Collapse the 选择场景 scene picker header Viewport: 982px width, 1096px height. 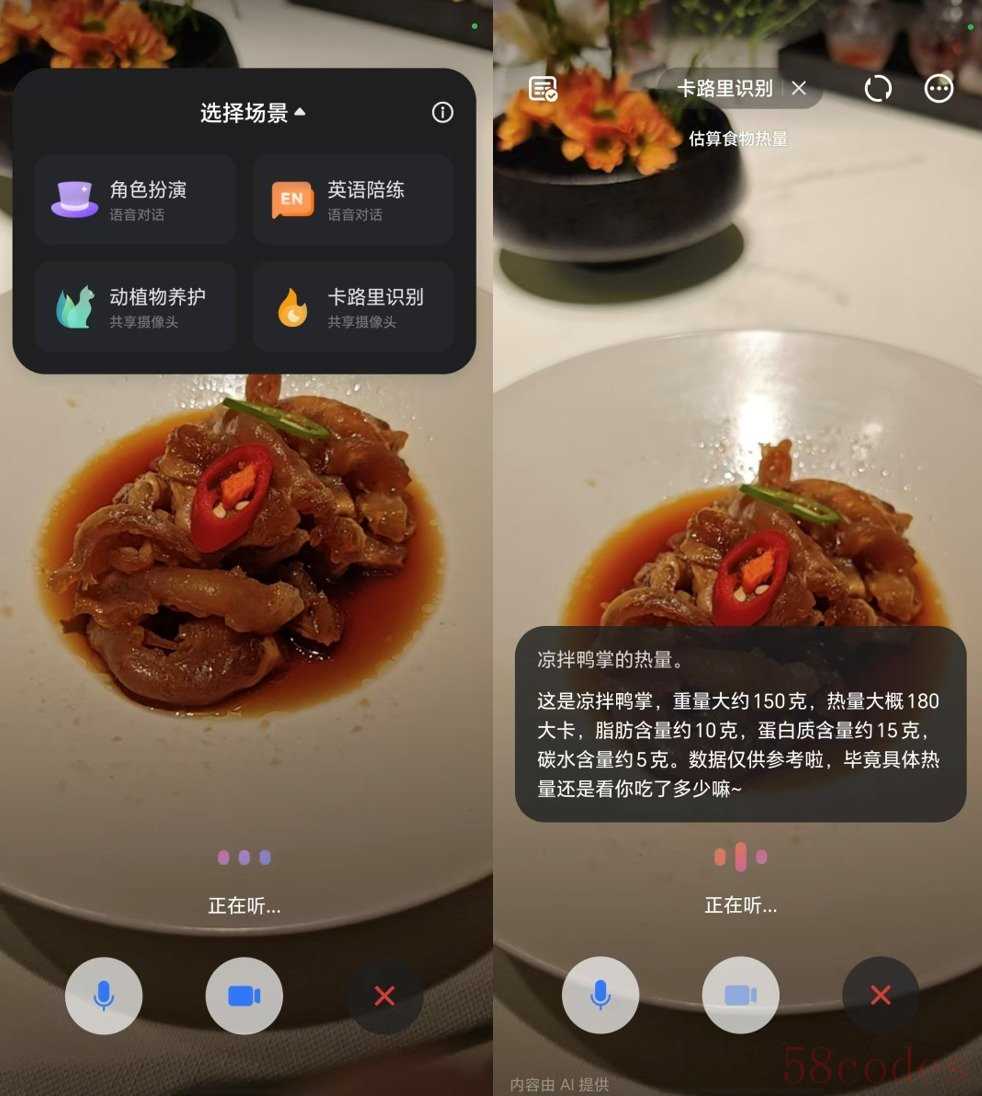[253, 113]
